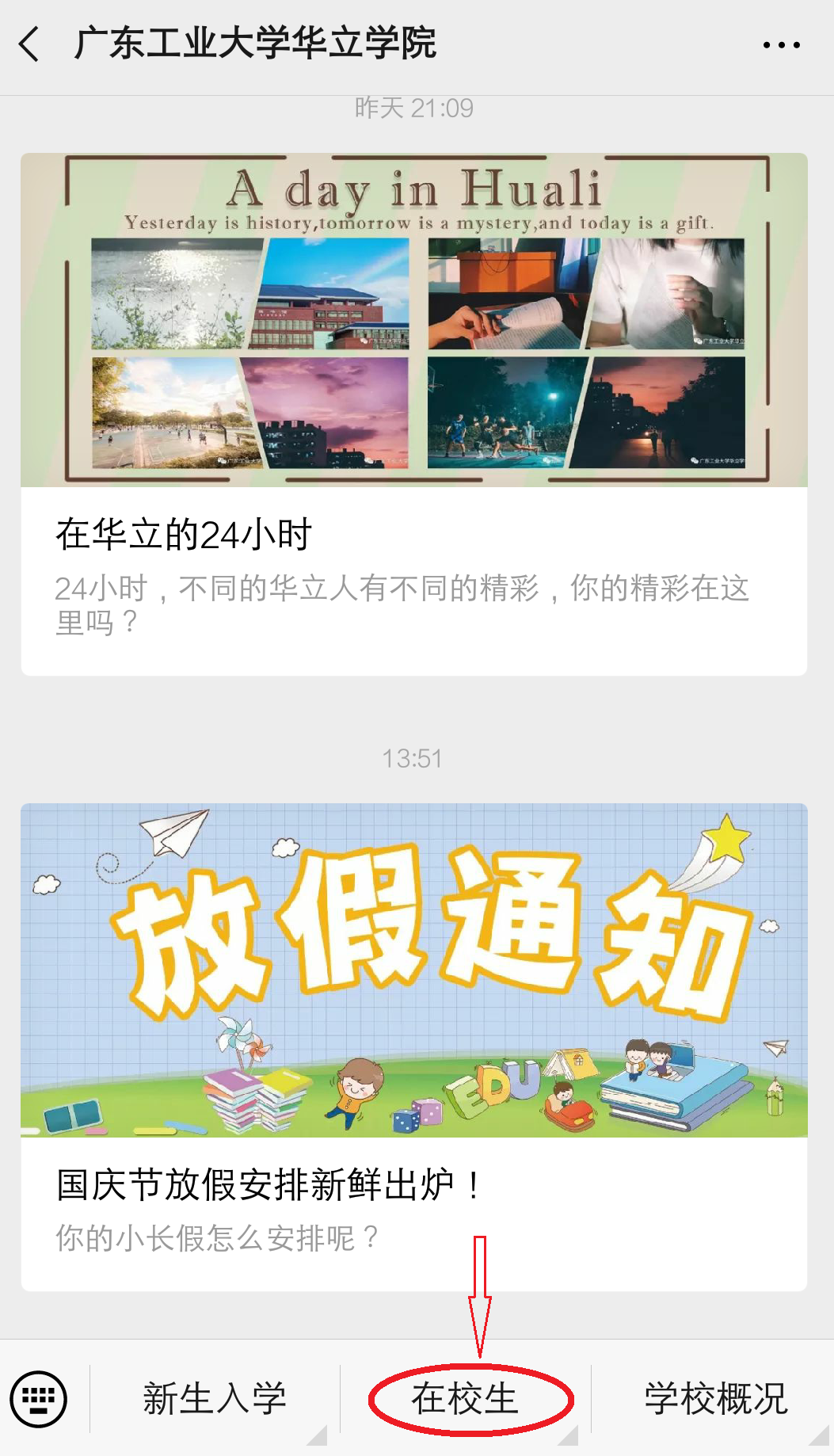Tap the A day in Huali cover image

(417, 317)
